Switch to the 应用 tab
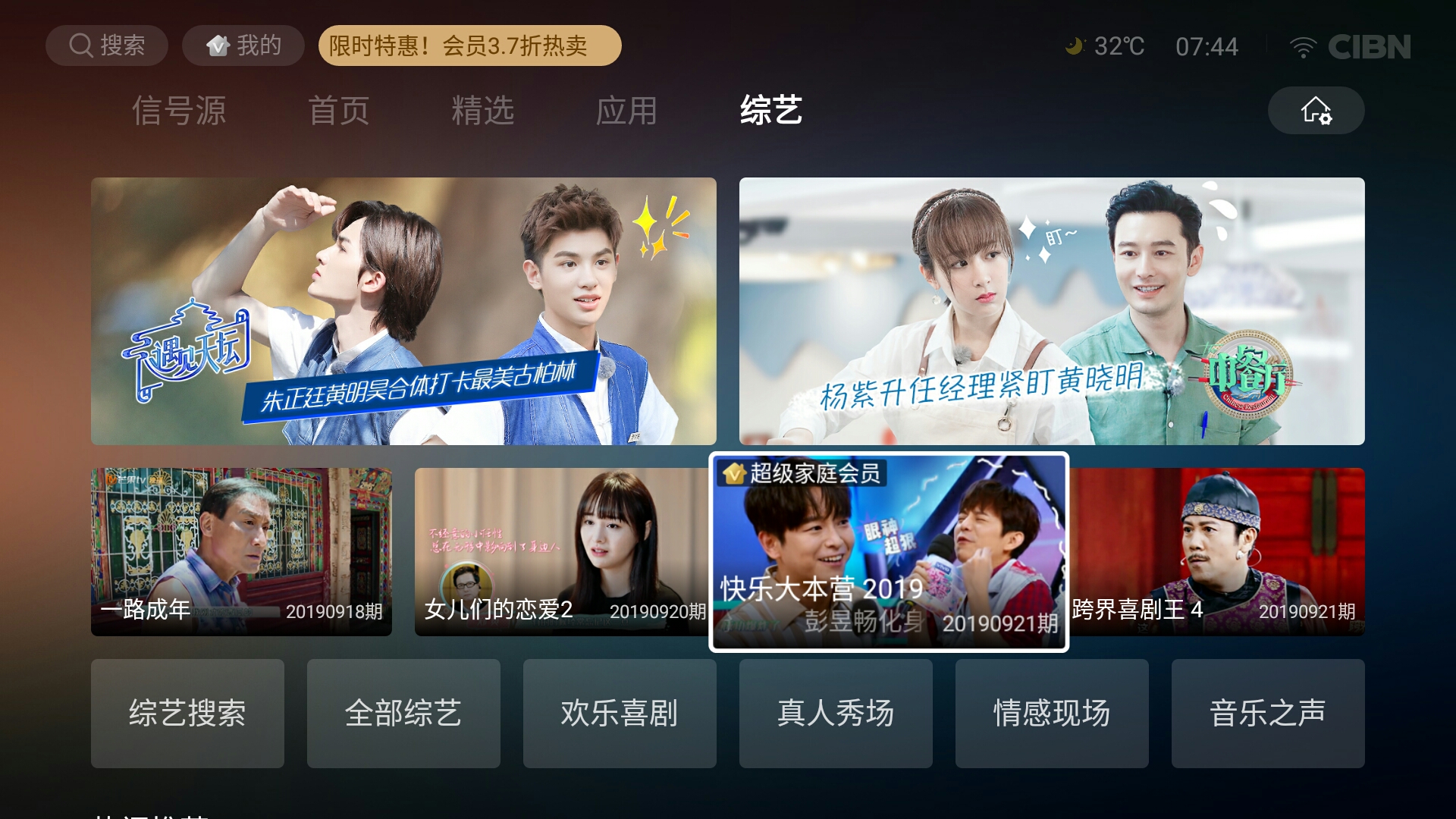1456x819 pixels. tap(626, 111)
